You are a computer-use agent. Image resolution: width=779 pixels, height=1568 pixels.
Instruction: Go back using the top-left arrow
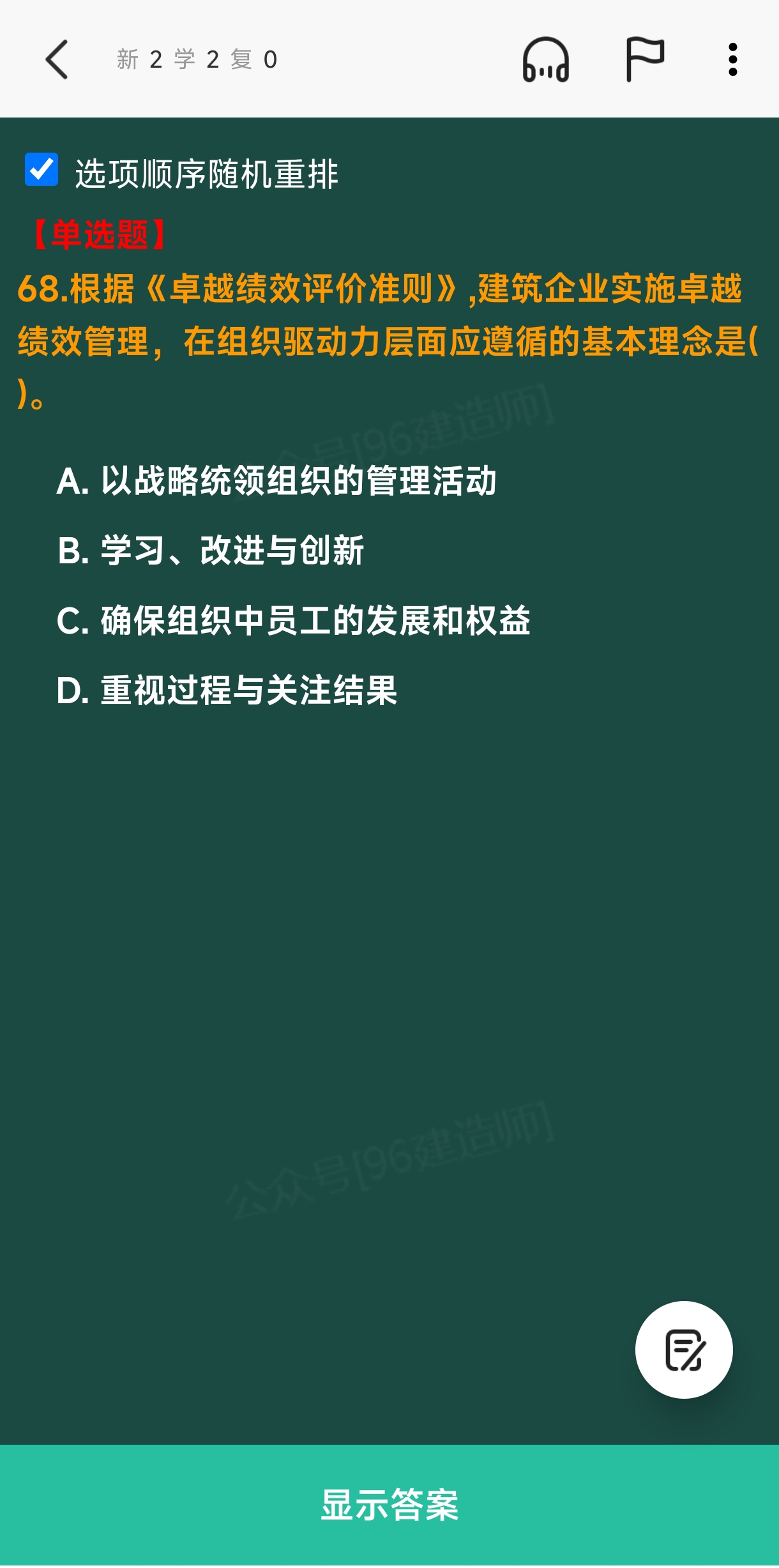[x=57, y=59]
